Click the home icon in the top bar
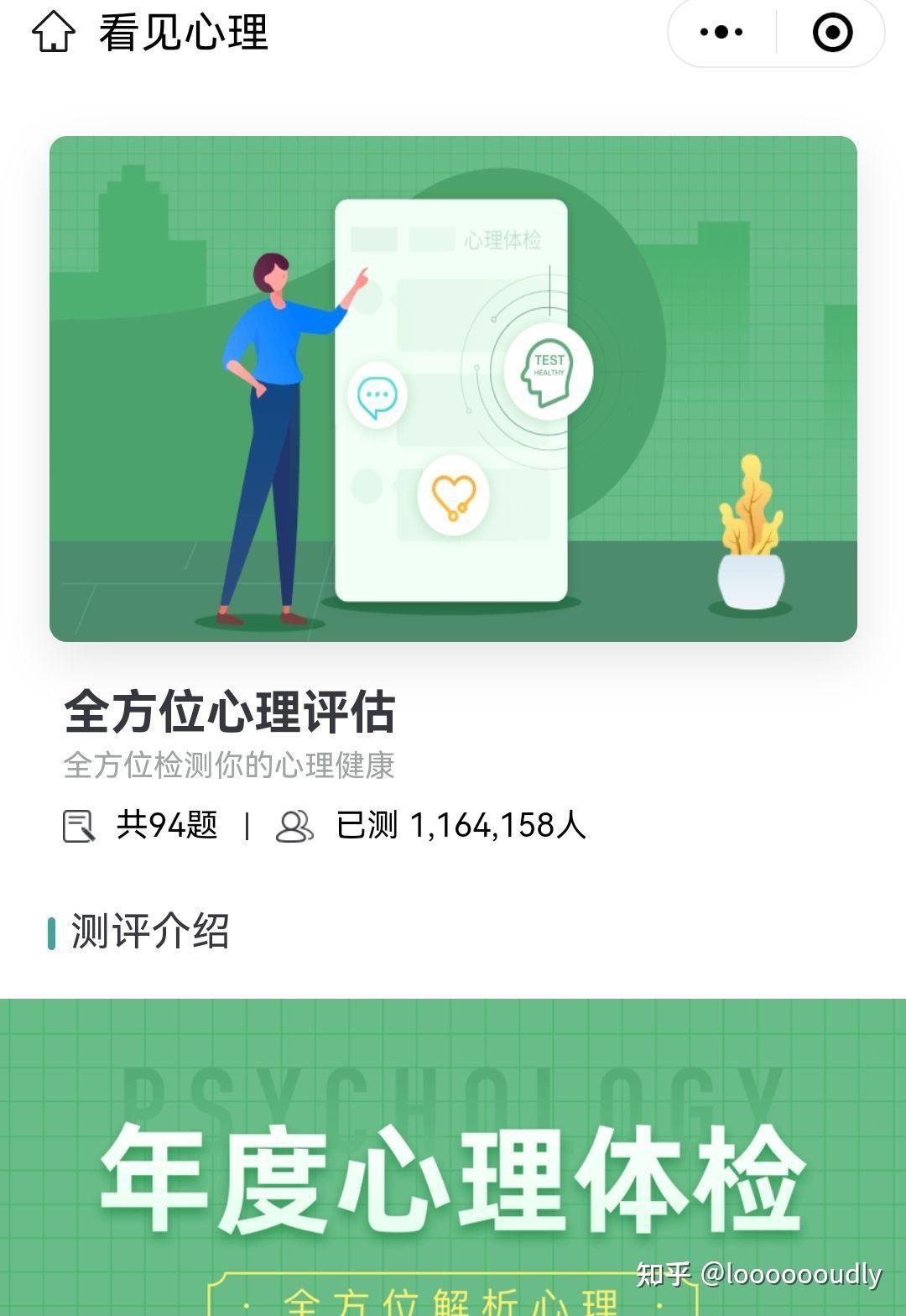This screenshot has width=906, height=1316. click(x=52, y=34)
